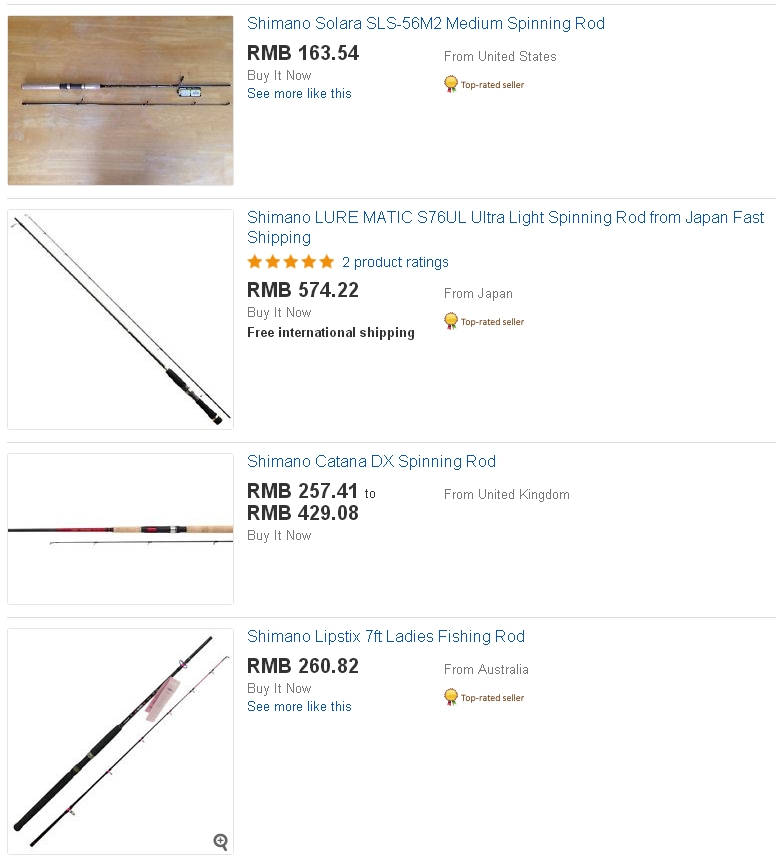This screenshot has width=781, height=865.
Task: Open Shimano LURE MATIC S76UL rod listing
Action: tap(505, 218)
